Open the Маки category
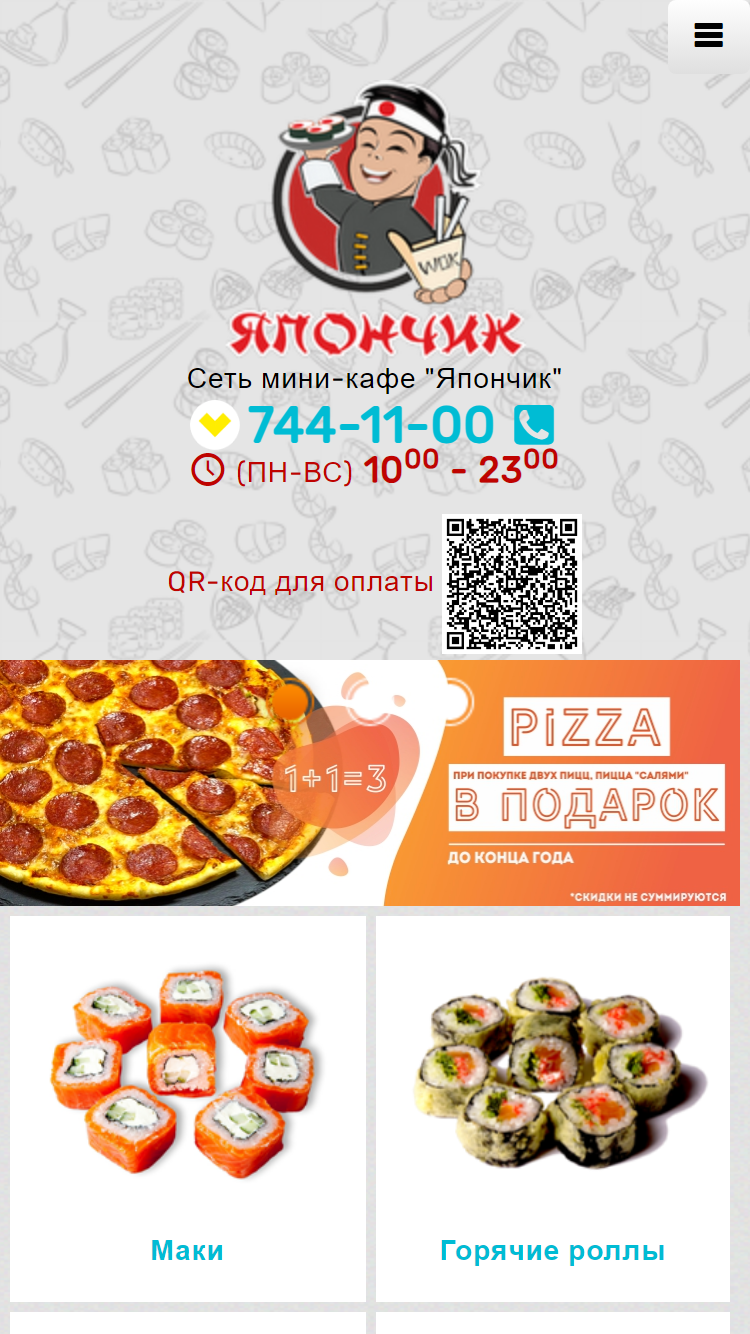750x1334 pixels. tap(188, 1109)
